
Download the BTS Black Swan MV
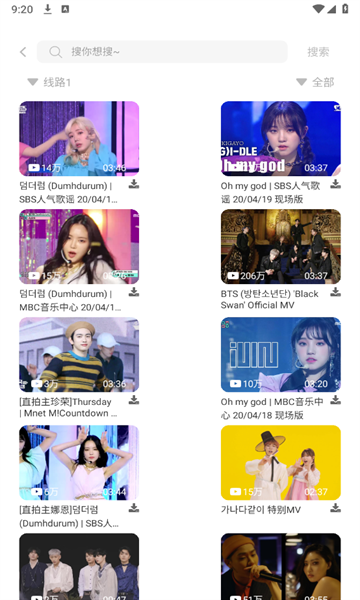(335, 292)
